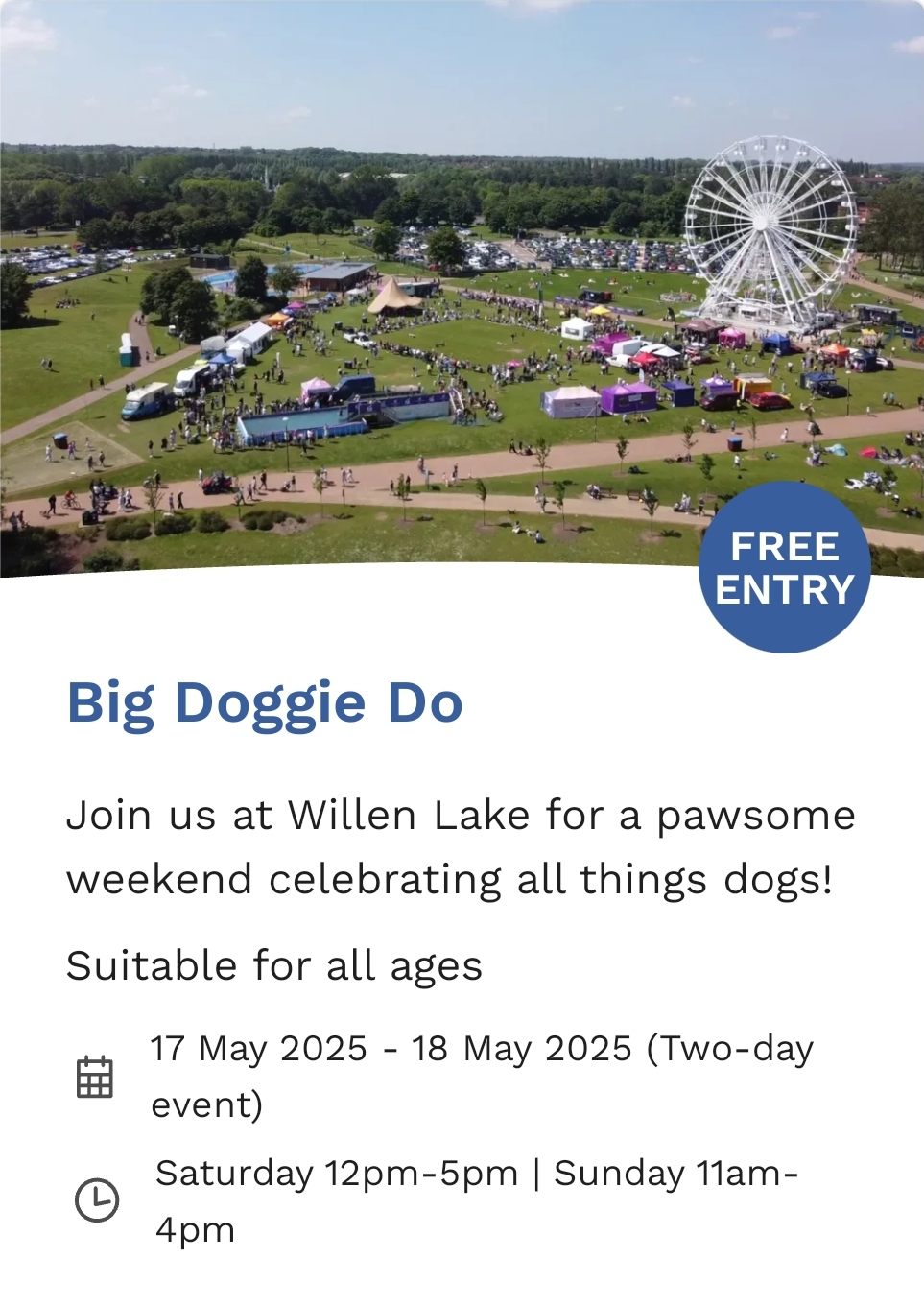Open the Big Doggie Do event photo
Screen dimensions: 924x1306
[461, 288]
